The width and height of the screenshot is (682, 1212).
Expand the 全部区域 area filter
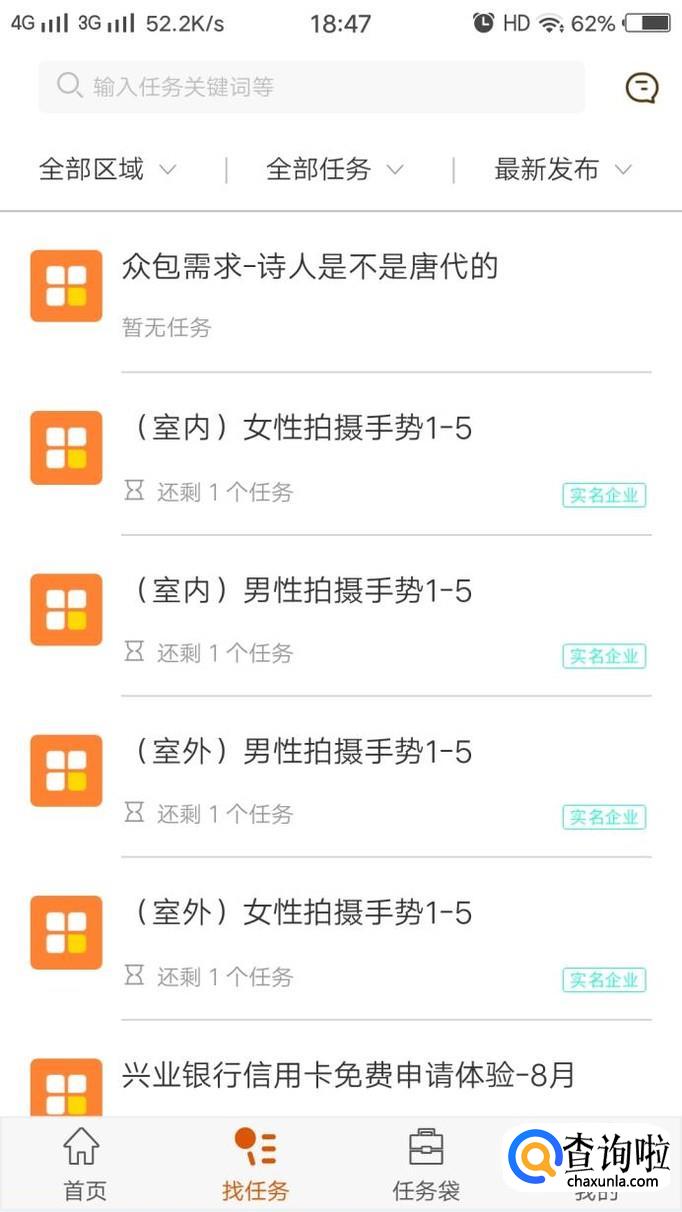(107, 170)
